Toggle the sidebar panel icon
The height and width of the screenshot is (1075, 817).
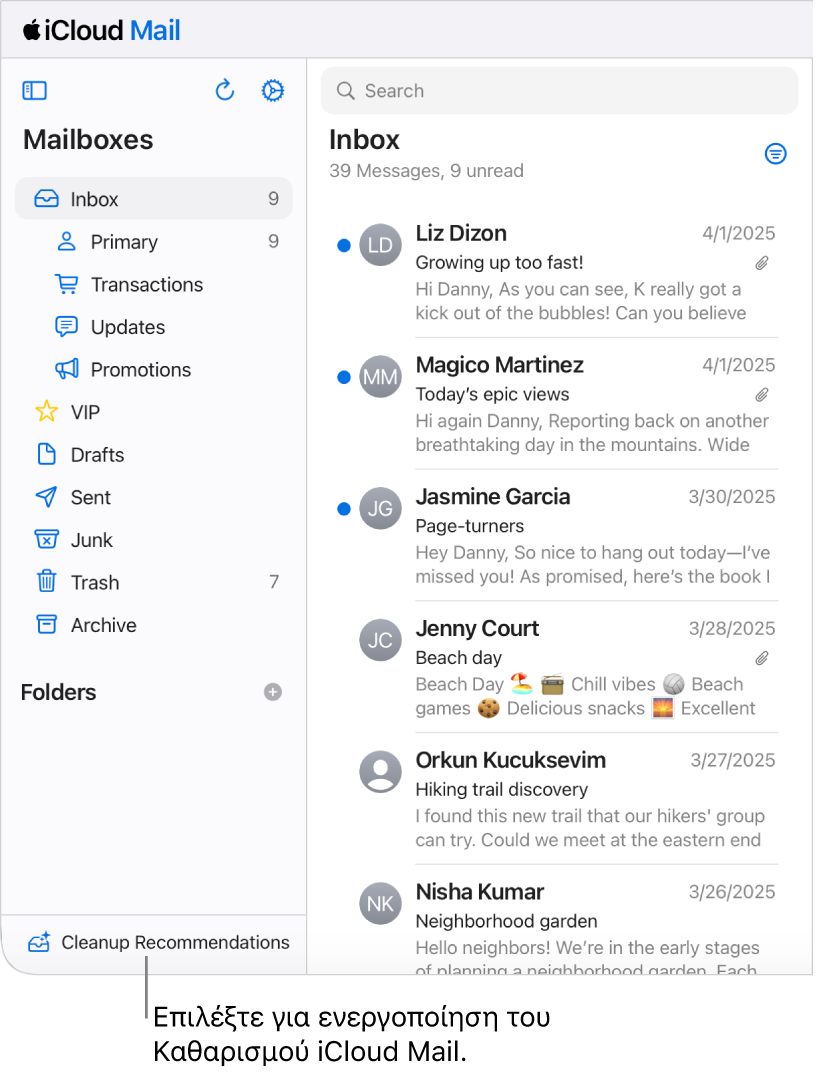35,91
